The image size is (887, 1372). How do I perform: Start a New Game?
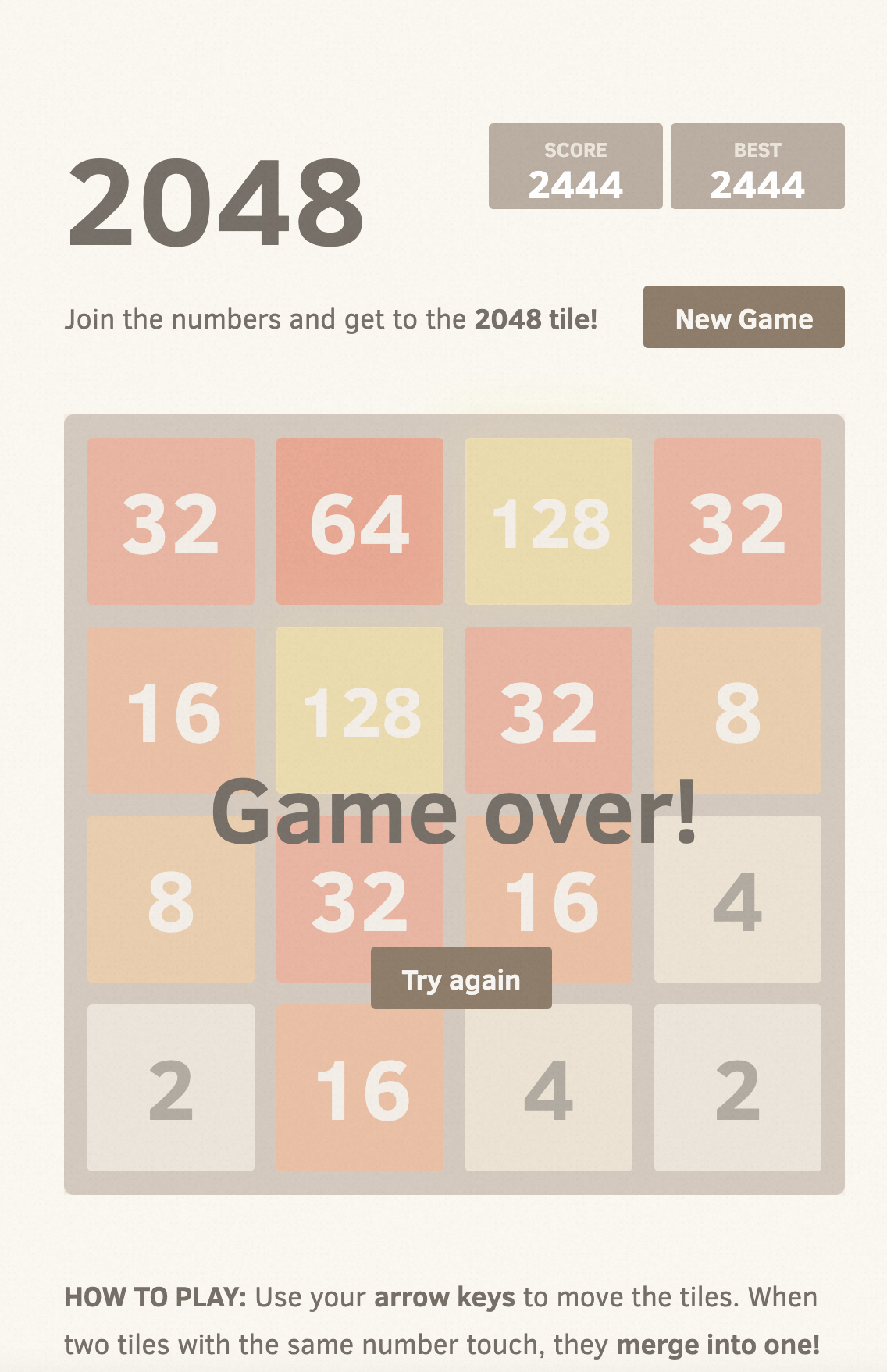(x=743, y=318)
